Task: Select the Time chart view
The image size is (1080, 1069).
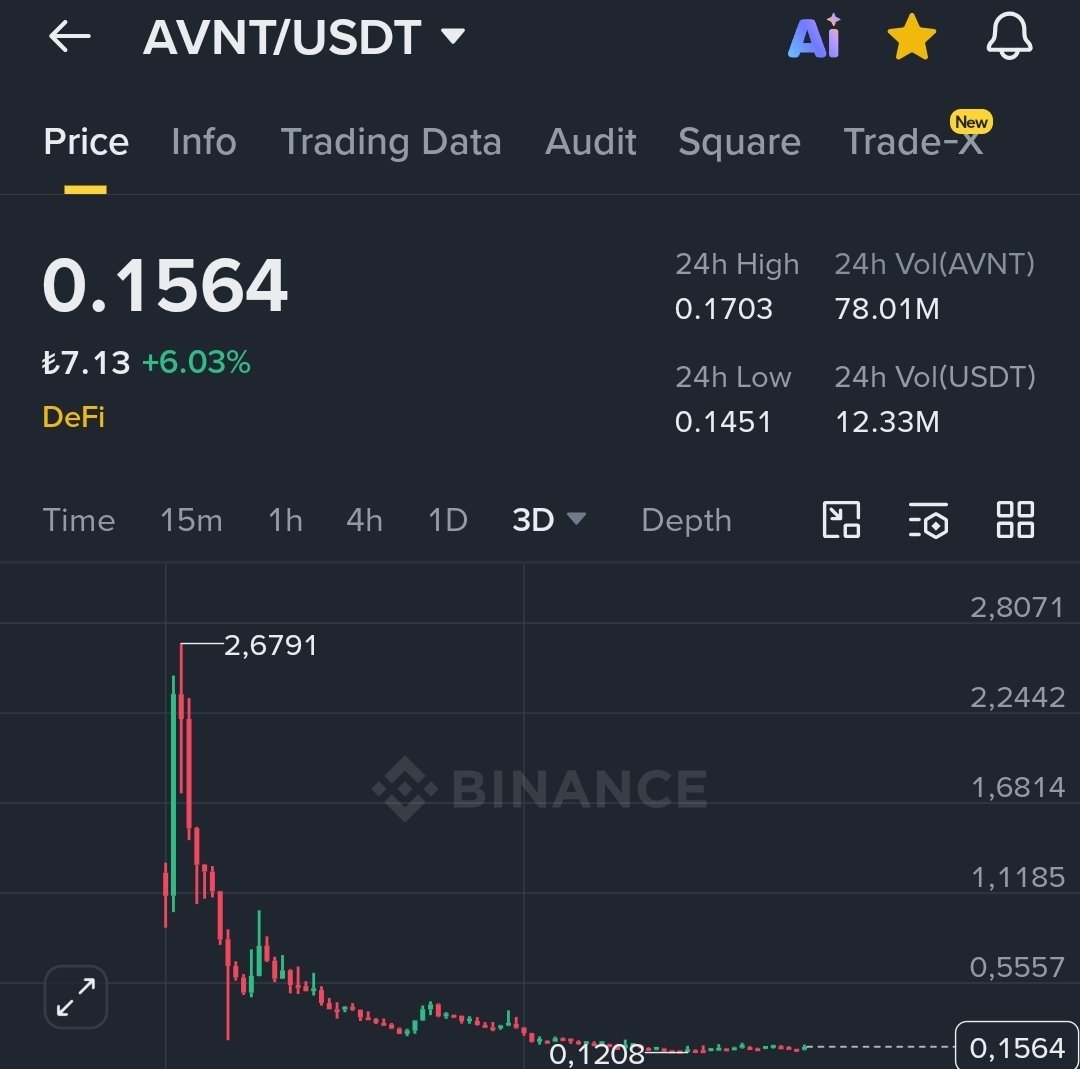Action: click(79, 520)
